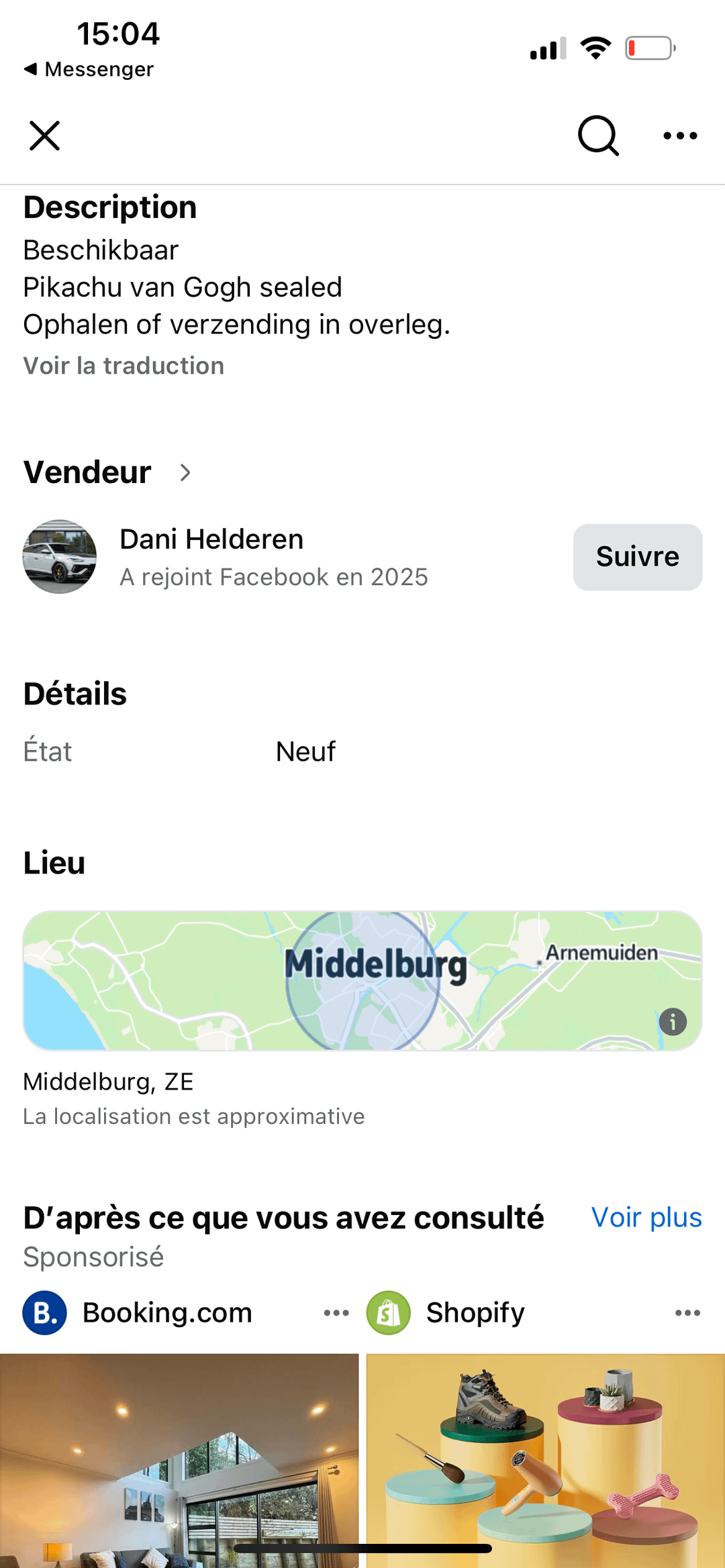Screen dimensions: 725x1568
Task: Tap Voir plus for more suggestions
Action: tap(646, 1217)
